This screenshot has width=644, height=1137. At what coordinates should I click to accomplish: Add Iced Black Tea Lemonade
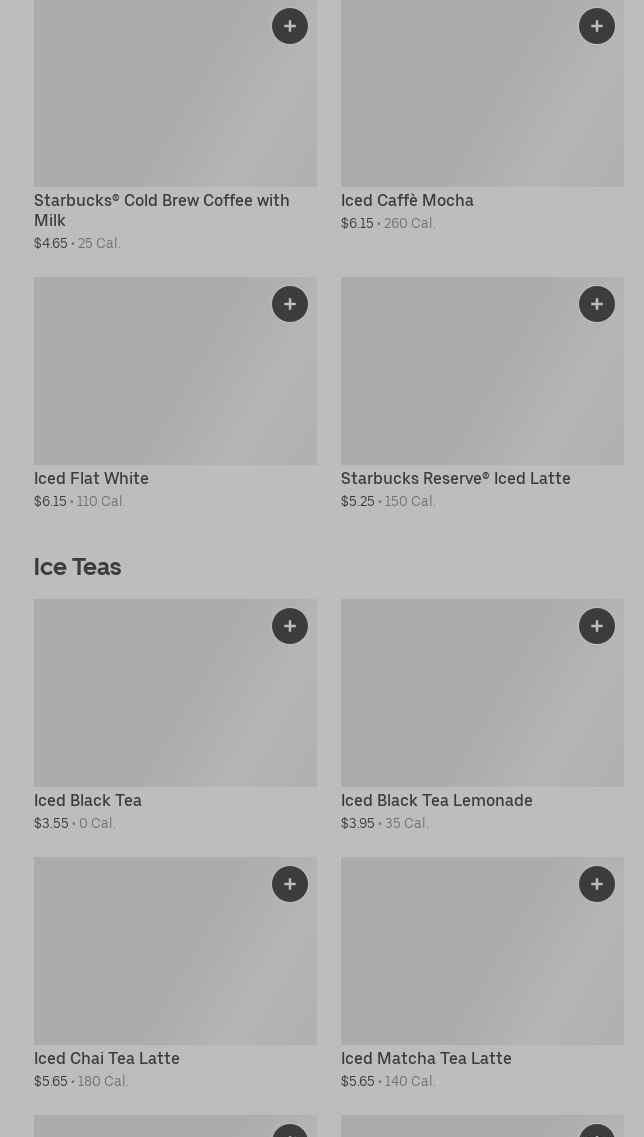[x=597, y=626]
